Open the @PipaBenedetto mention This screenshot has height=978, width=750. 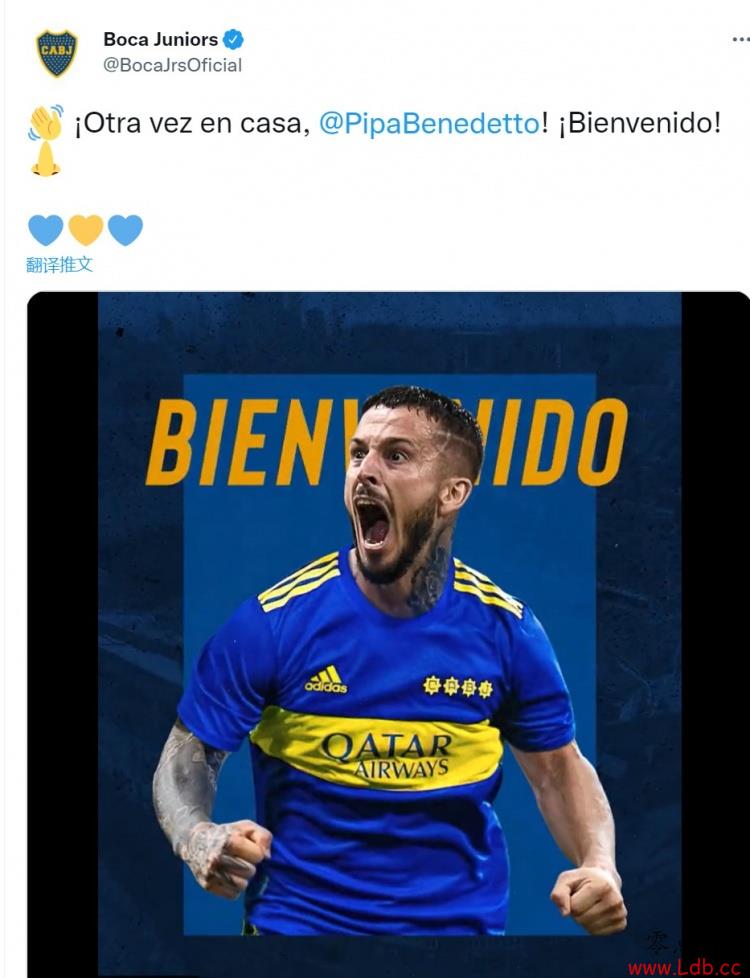[x=428, y=125]
